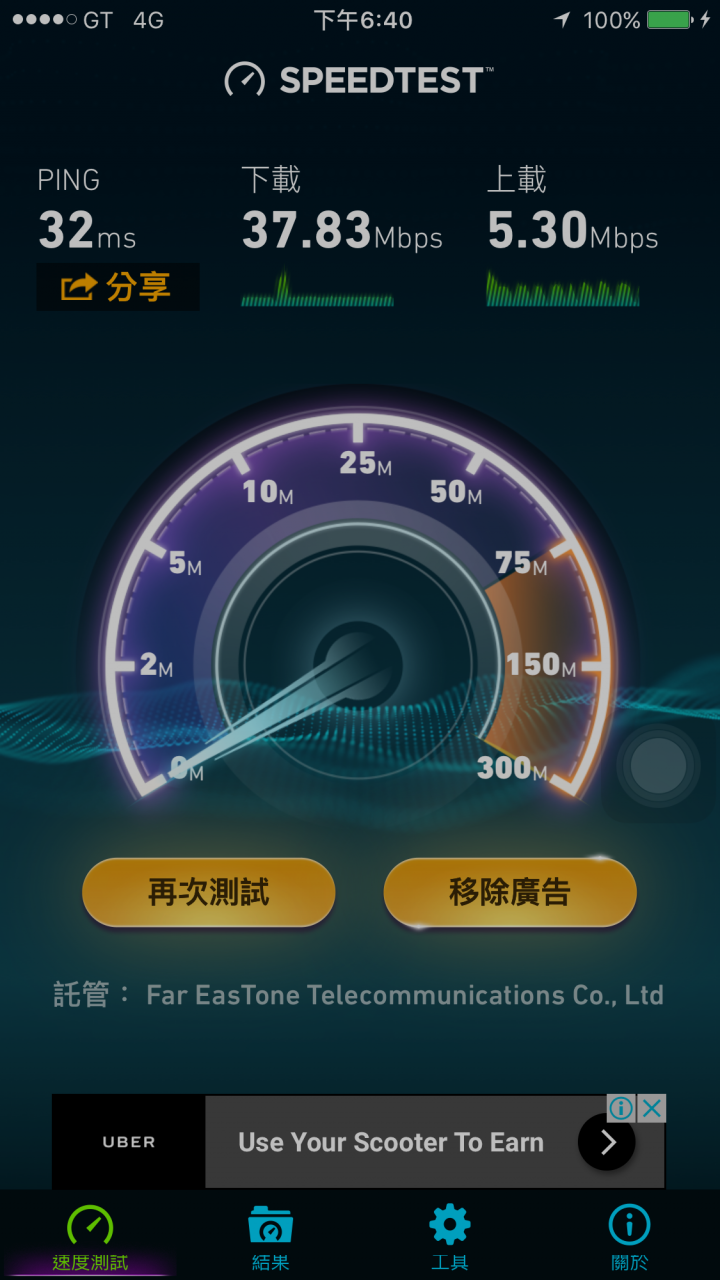The image size is (720, 1280).
Task: Open the ad info icon
Action: tap(621, 1108)
